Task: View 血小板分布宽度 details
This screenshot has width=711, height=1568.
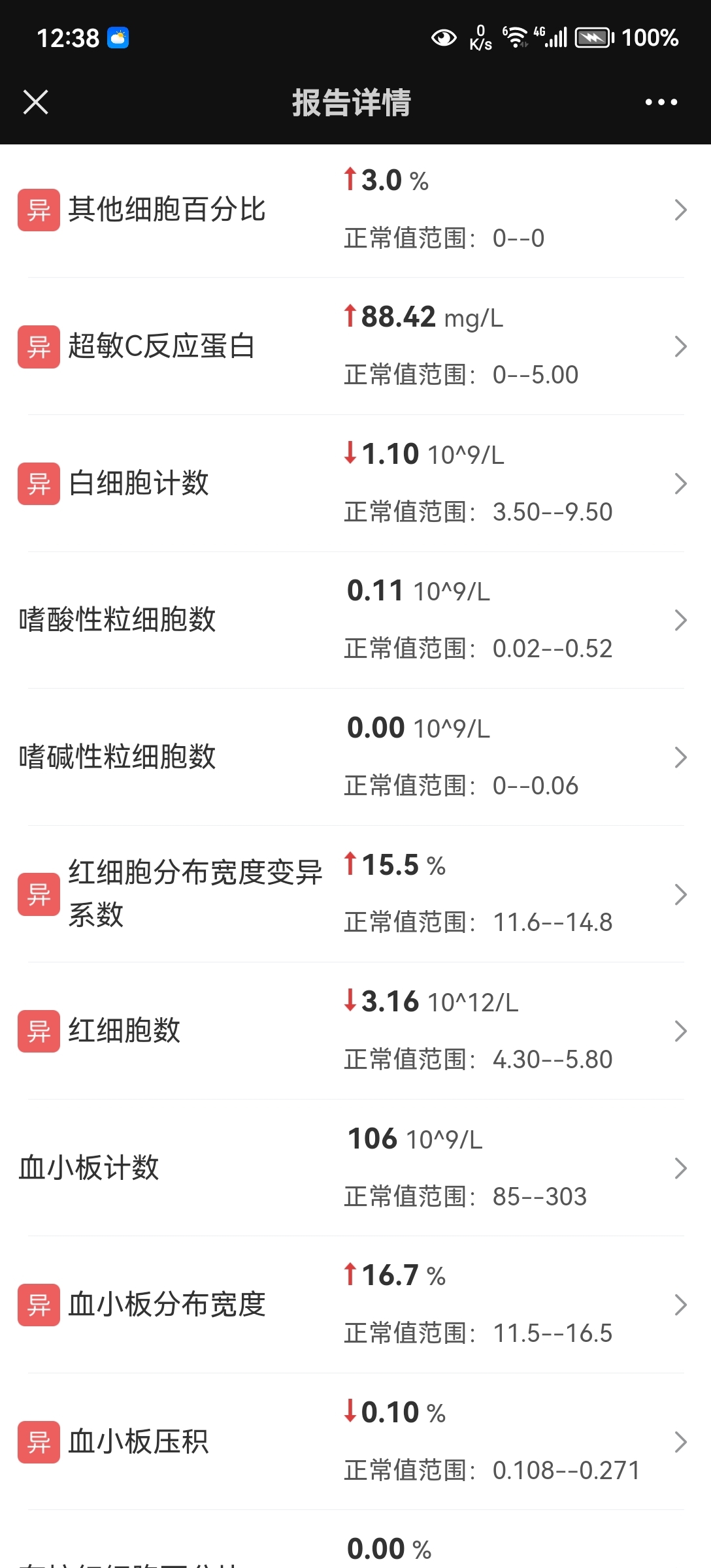Action: point(355,1305)
